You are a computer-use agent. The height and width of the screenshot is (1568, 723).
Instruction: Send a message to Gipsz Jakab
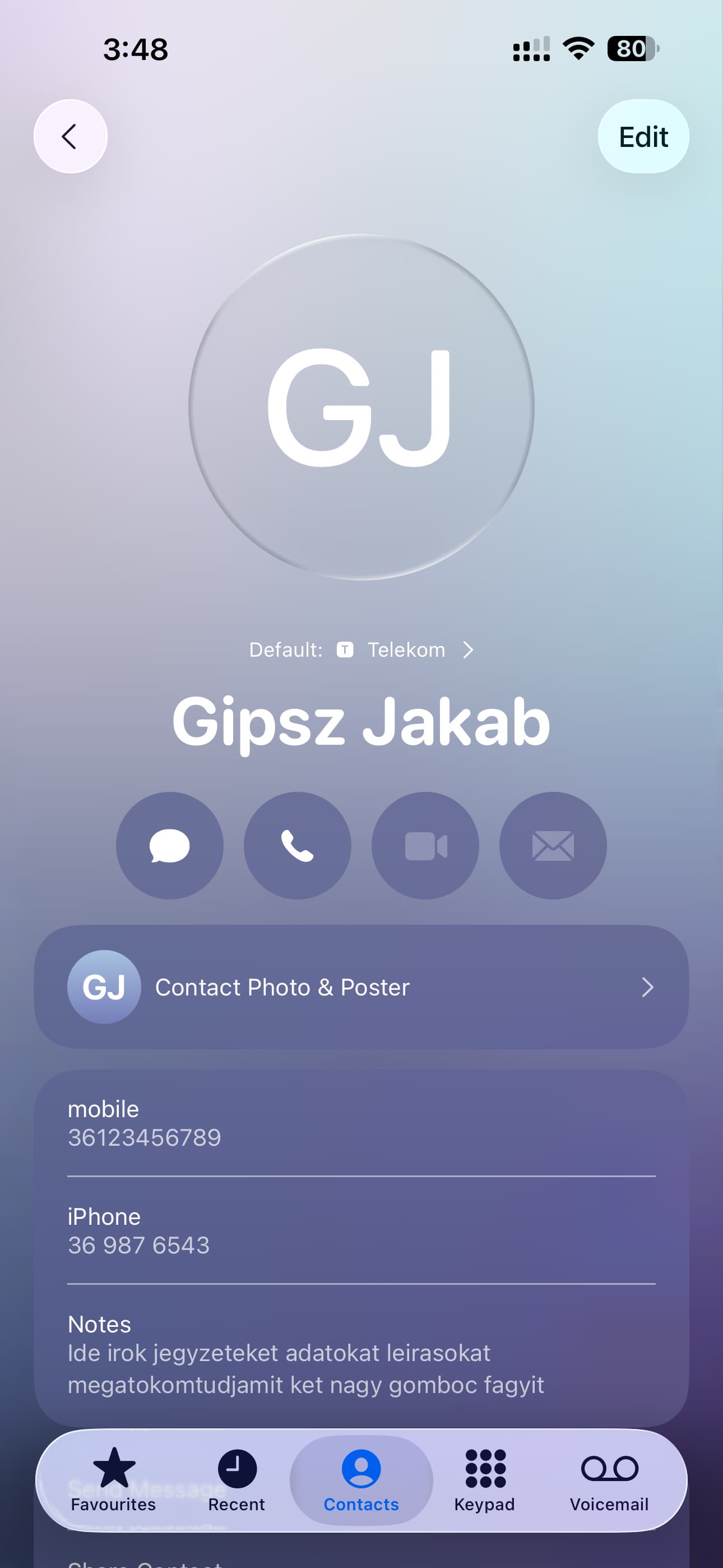(x=169, y=846)
